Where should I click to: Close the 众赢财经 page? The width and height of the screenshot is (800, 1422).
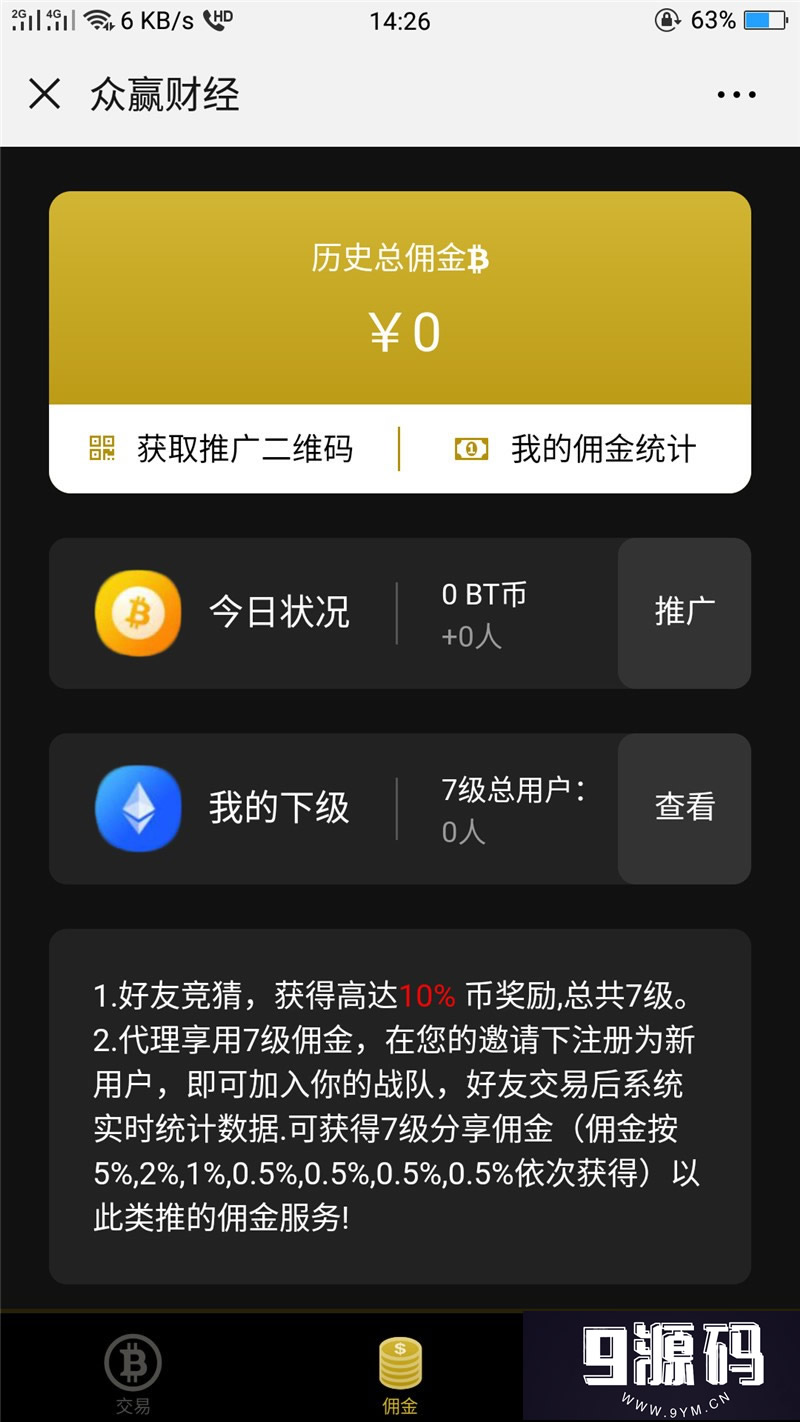click(45, 95)
